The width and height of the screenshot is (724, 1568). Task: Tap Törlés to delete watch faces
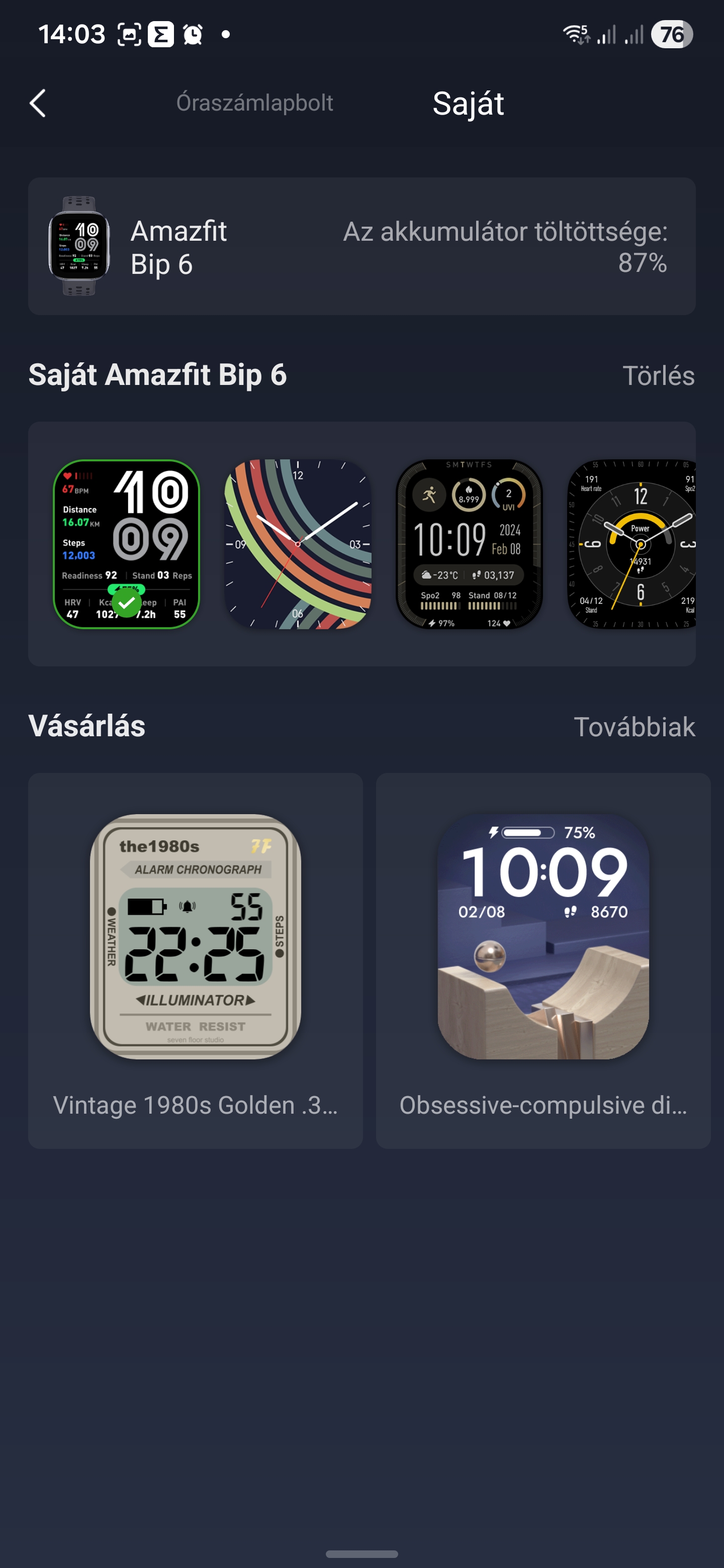(x=658, y=375)
